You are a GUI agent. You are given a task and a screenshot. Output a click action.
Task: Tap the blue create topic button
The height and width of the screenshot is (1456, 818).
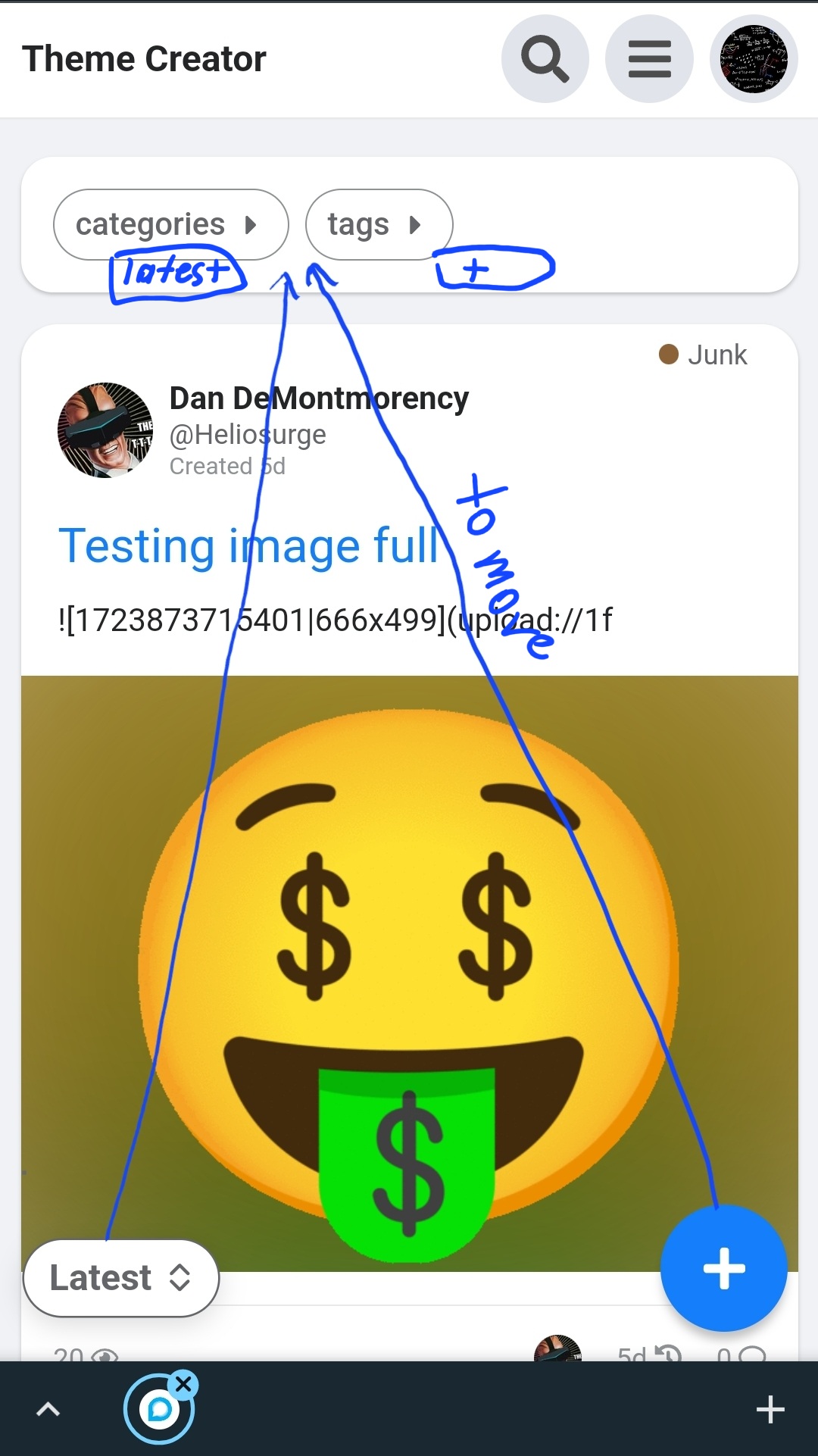(723, 1268)
